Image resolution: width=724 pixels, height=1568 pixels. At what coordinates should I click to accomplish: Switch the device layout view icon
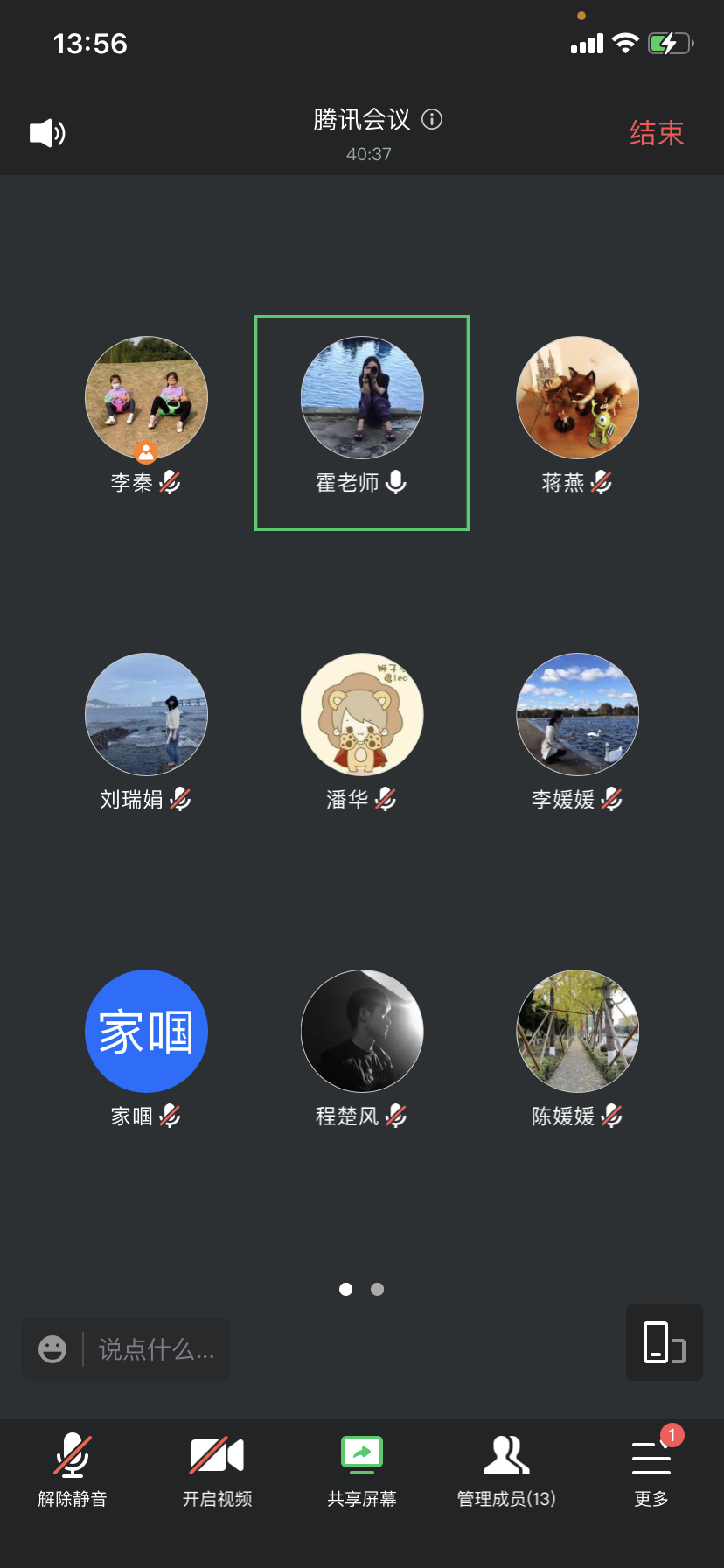(664, 1342)
